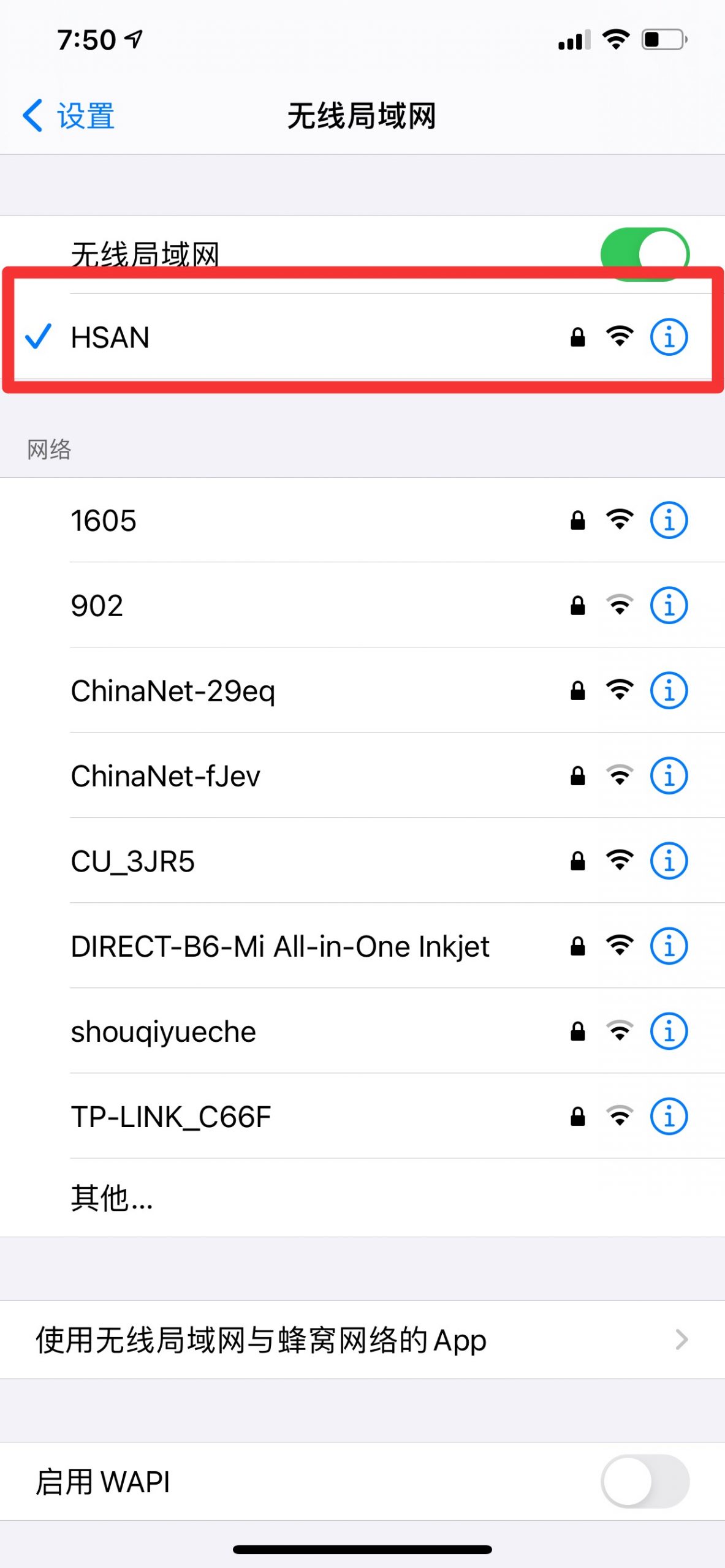Join the 1605 network
This screenshot has width=725, height=1568.
[362, 520]
